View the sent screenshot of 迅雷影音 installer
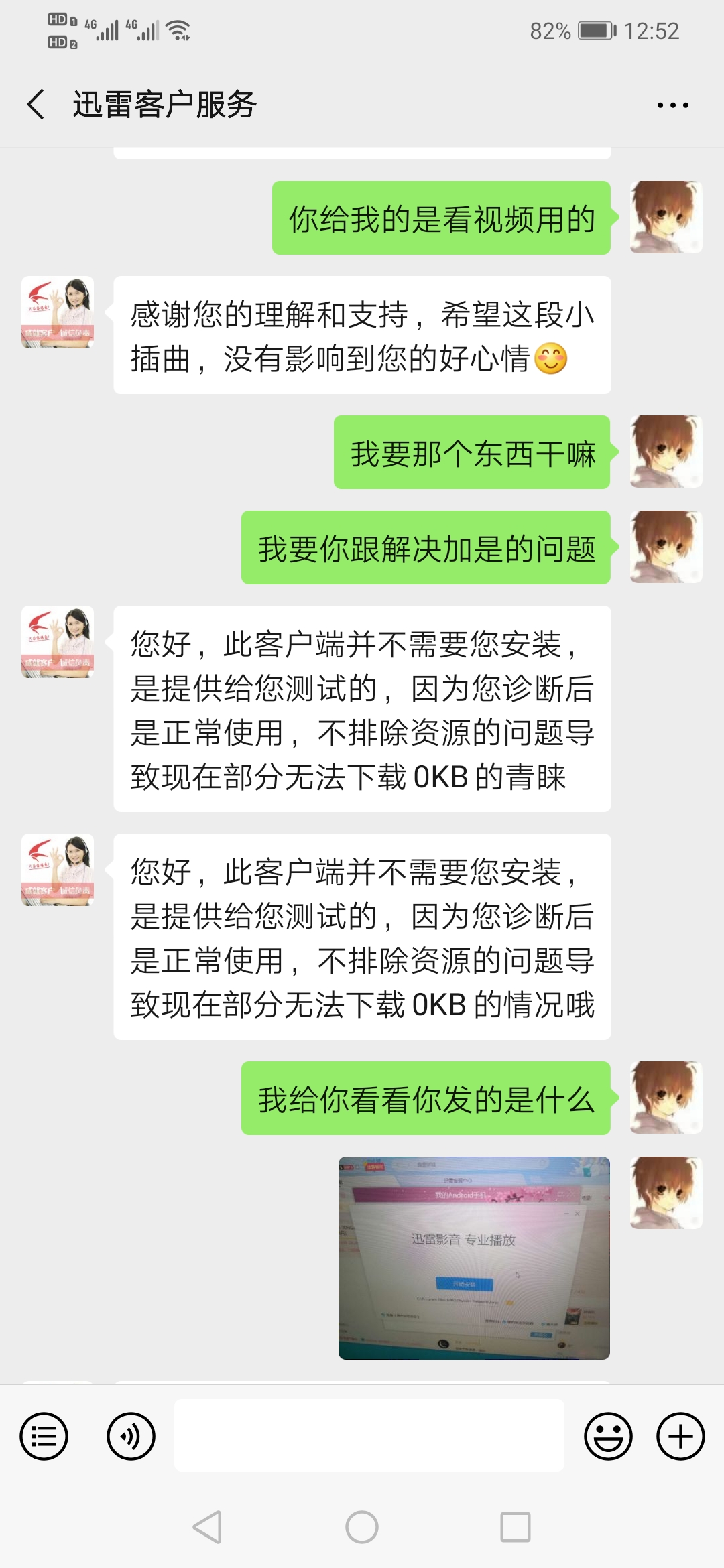724x1568 pixels. 474,1258
